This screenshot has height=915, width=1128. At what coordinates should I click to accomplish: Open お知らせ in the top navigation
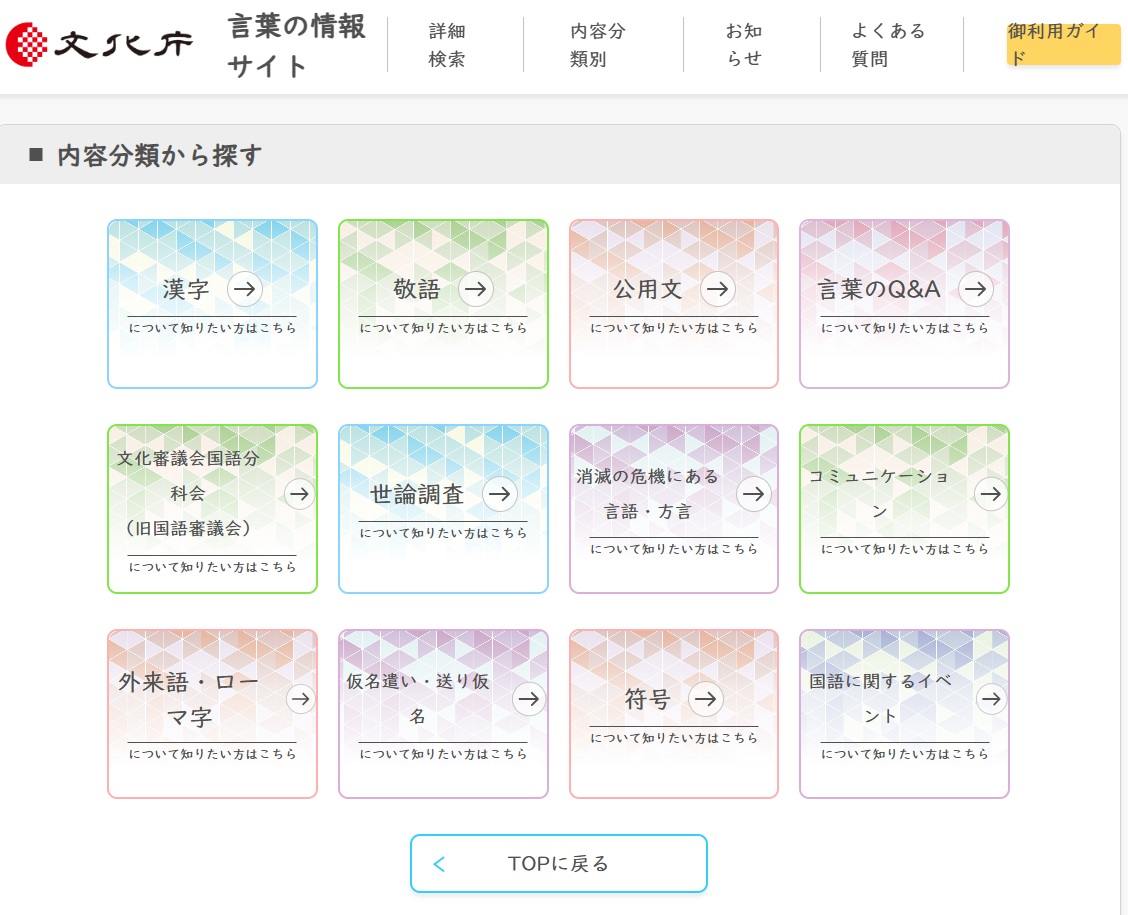[x=743, y=45]
